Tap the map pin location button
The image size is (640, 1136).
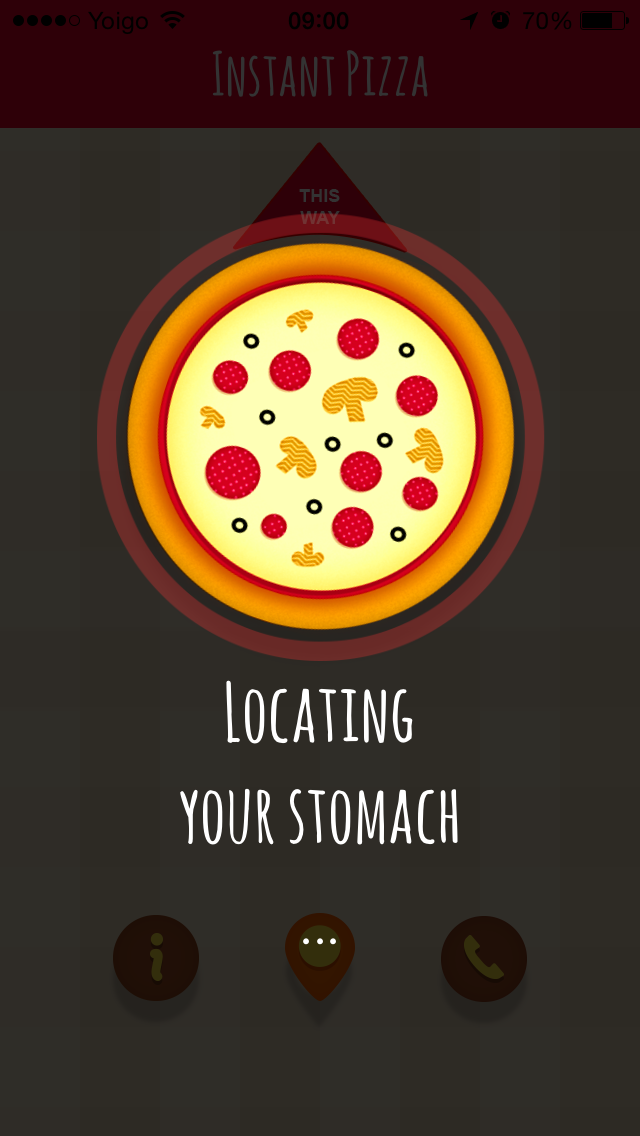320,956
